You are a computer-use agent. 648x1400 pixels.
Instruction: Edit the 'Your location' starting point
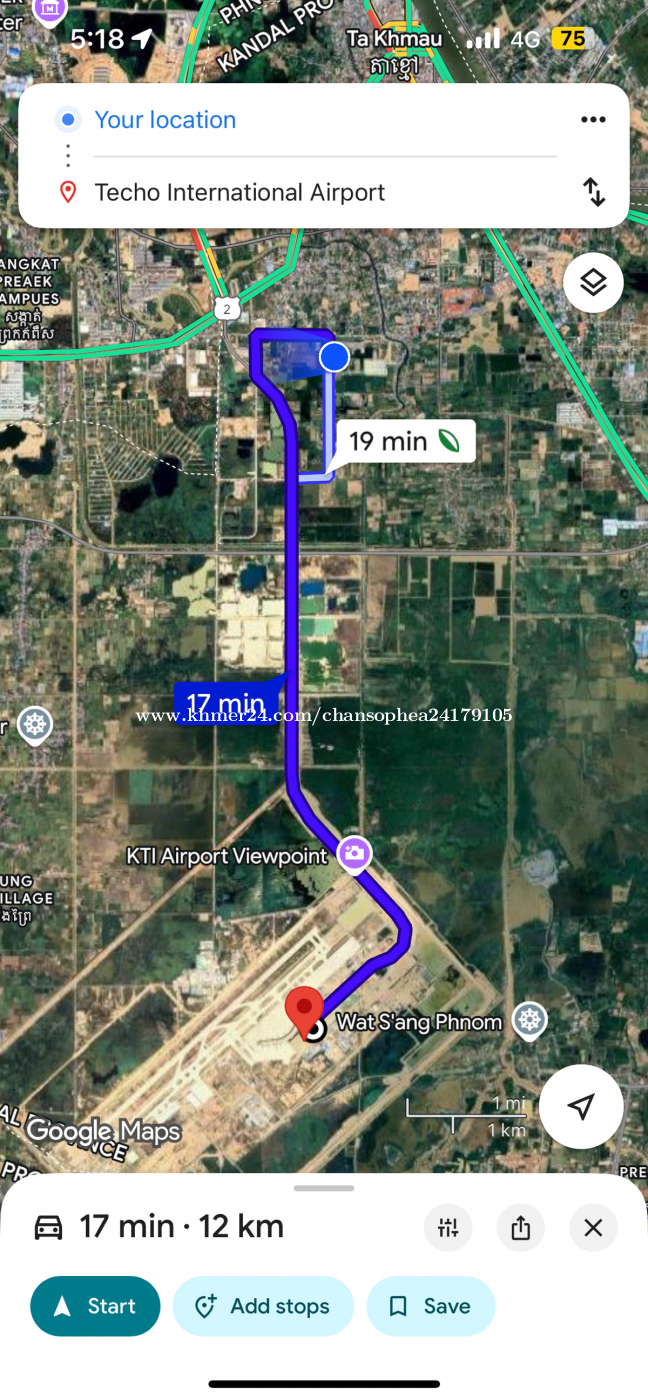(x=165, y=120)
